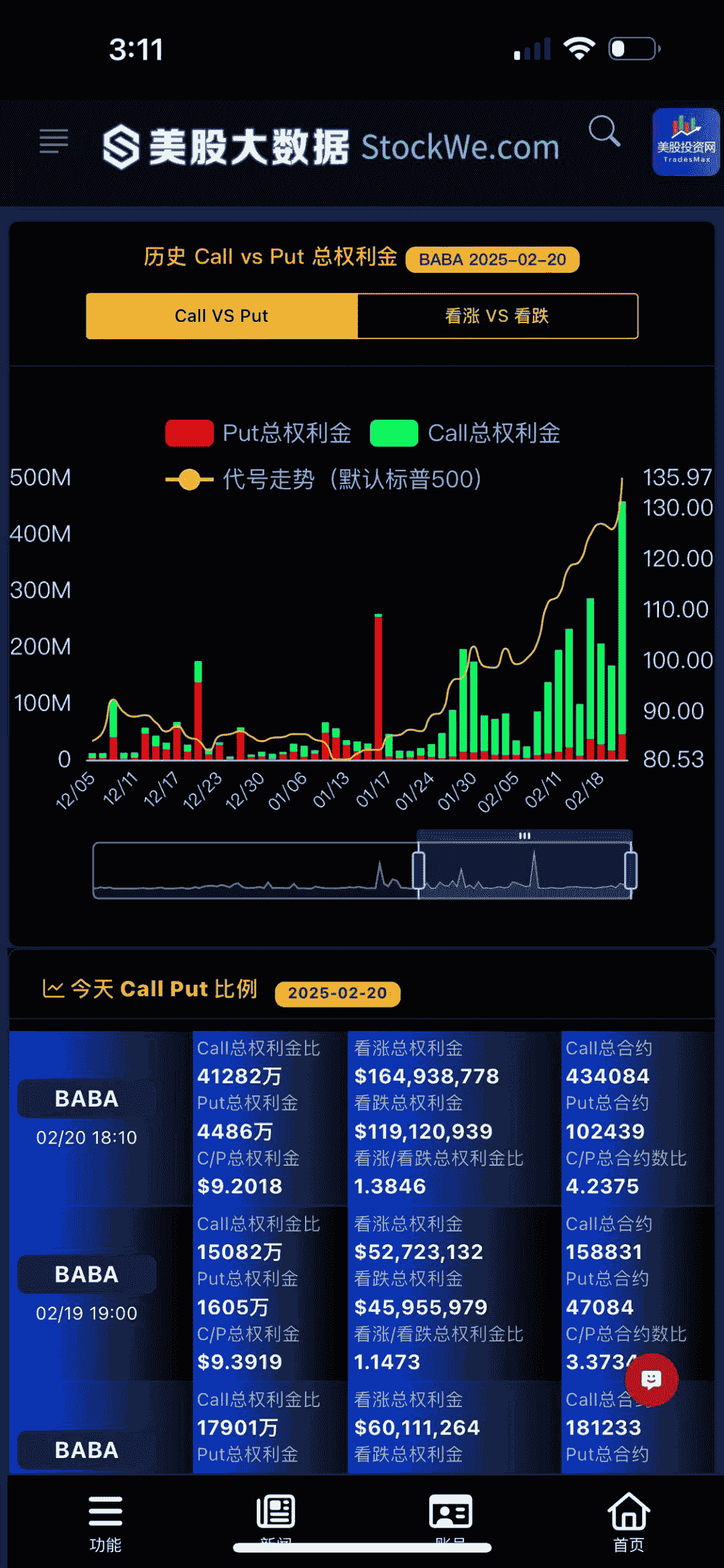Open the TradesMax site icon
This screenshot has width=724, height=1568.
(x=686, y=142)
